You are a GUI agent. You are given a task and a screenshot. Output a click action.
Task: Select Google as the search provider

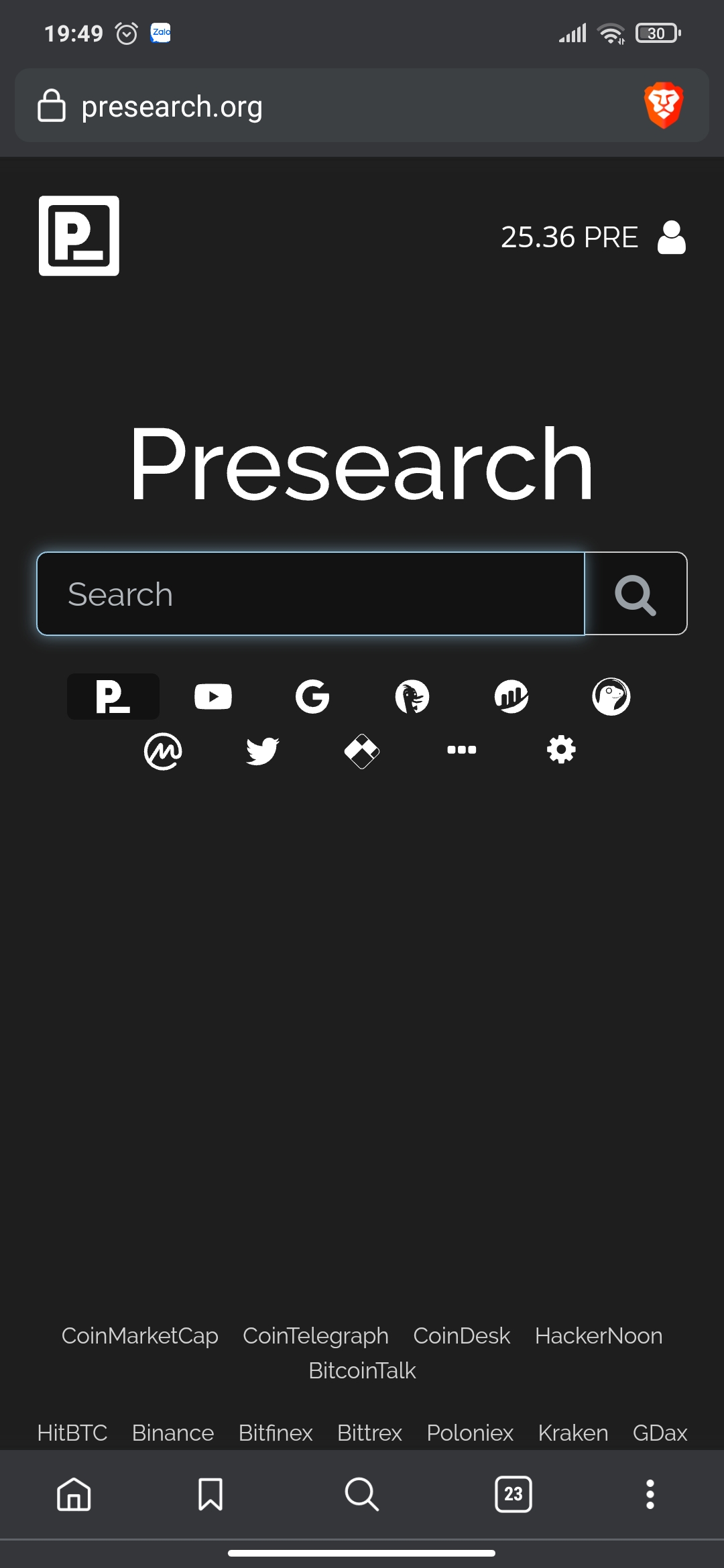(x=312, y=697)
